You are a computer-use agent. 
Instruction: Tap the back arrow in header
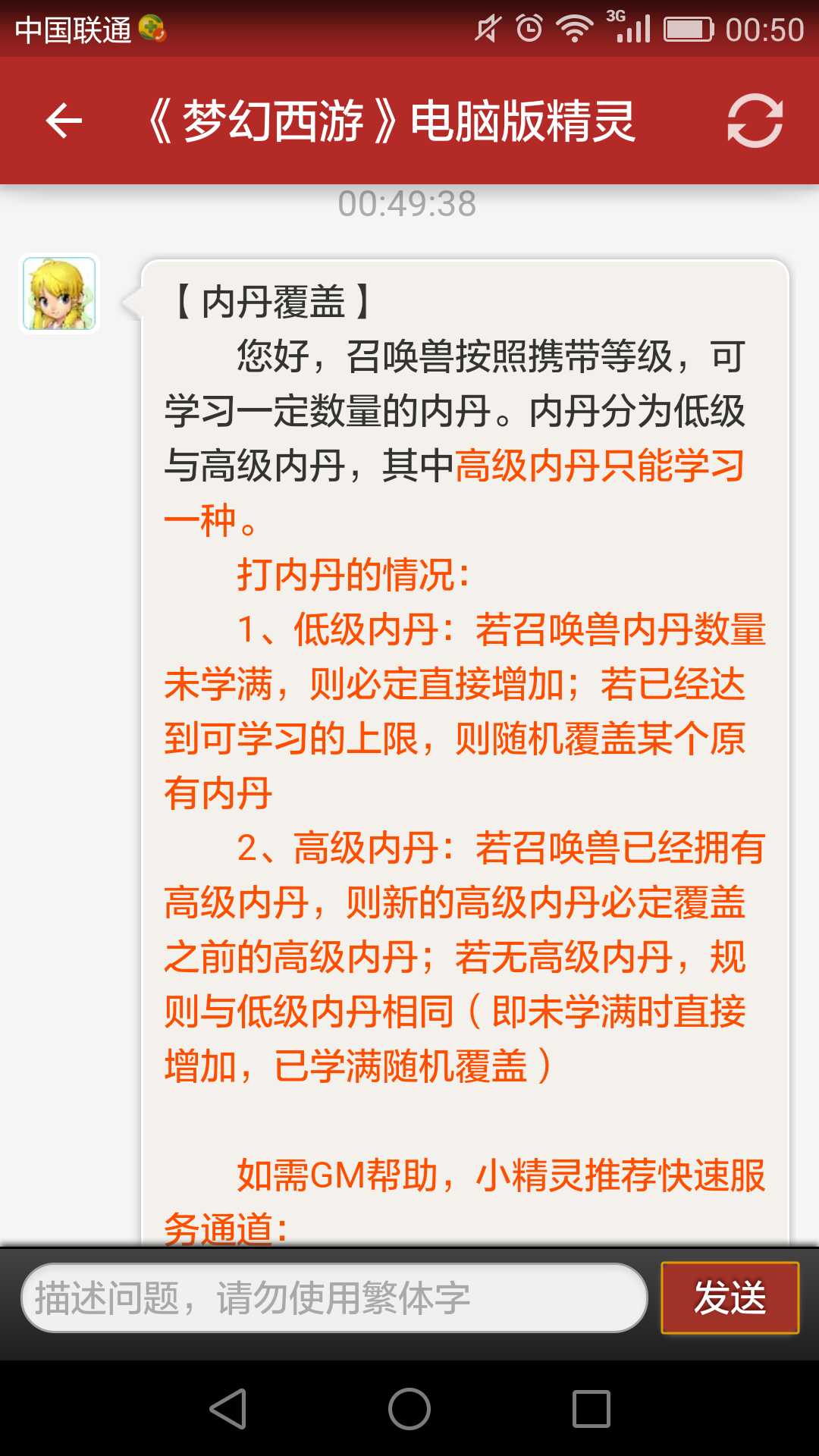64,121
